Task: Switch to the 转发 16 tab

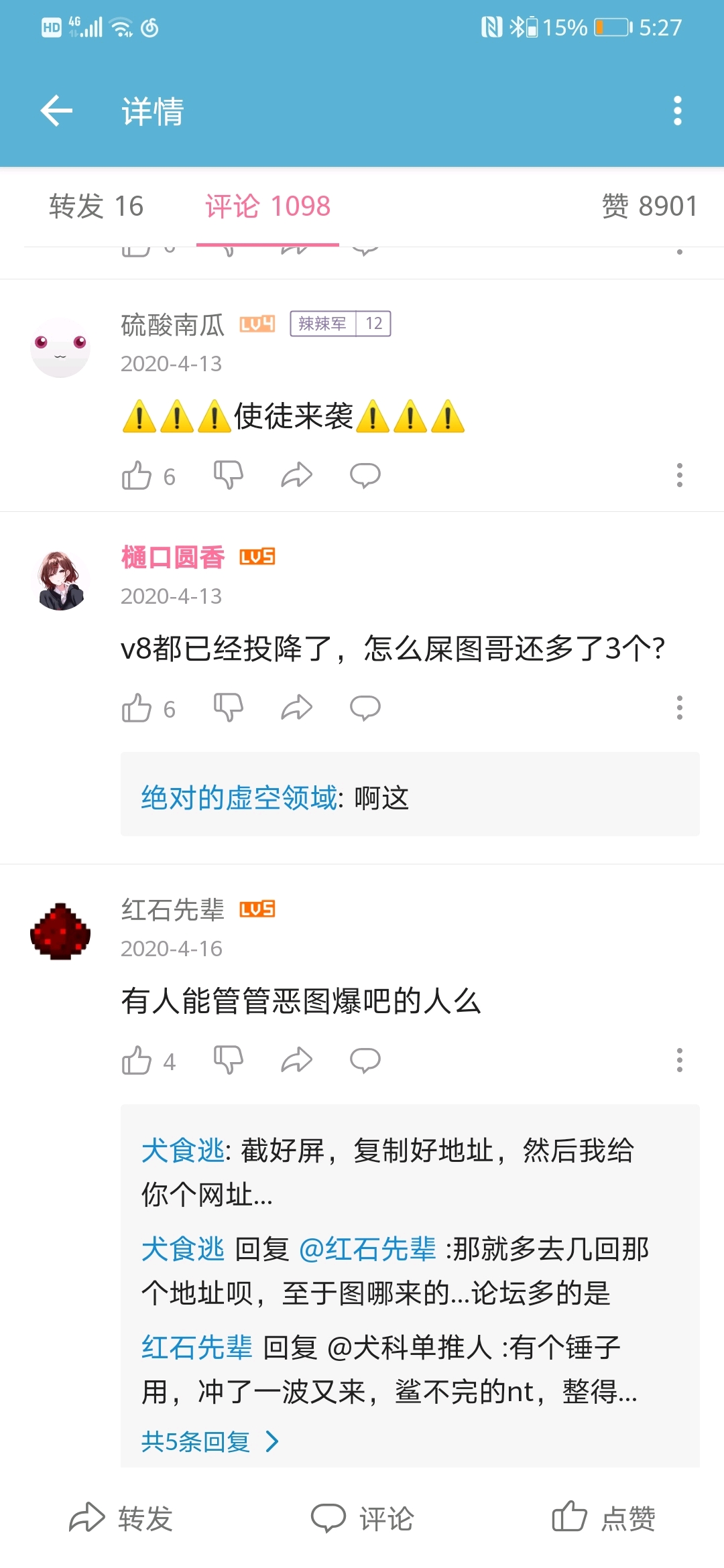Action: [x=96, y=206]
